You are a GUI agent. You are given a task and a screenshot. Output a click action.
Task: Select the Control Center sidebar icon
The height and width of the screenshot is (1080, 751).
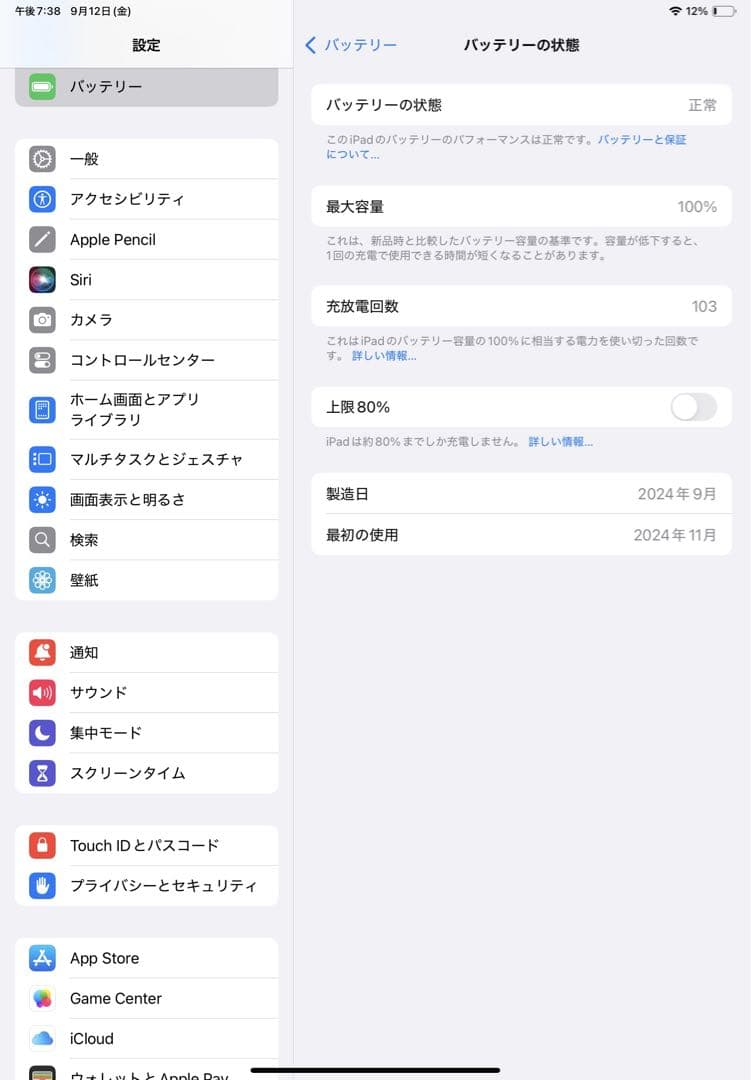tap(42, 360)
